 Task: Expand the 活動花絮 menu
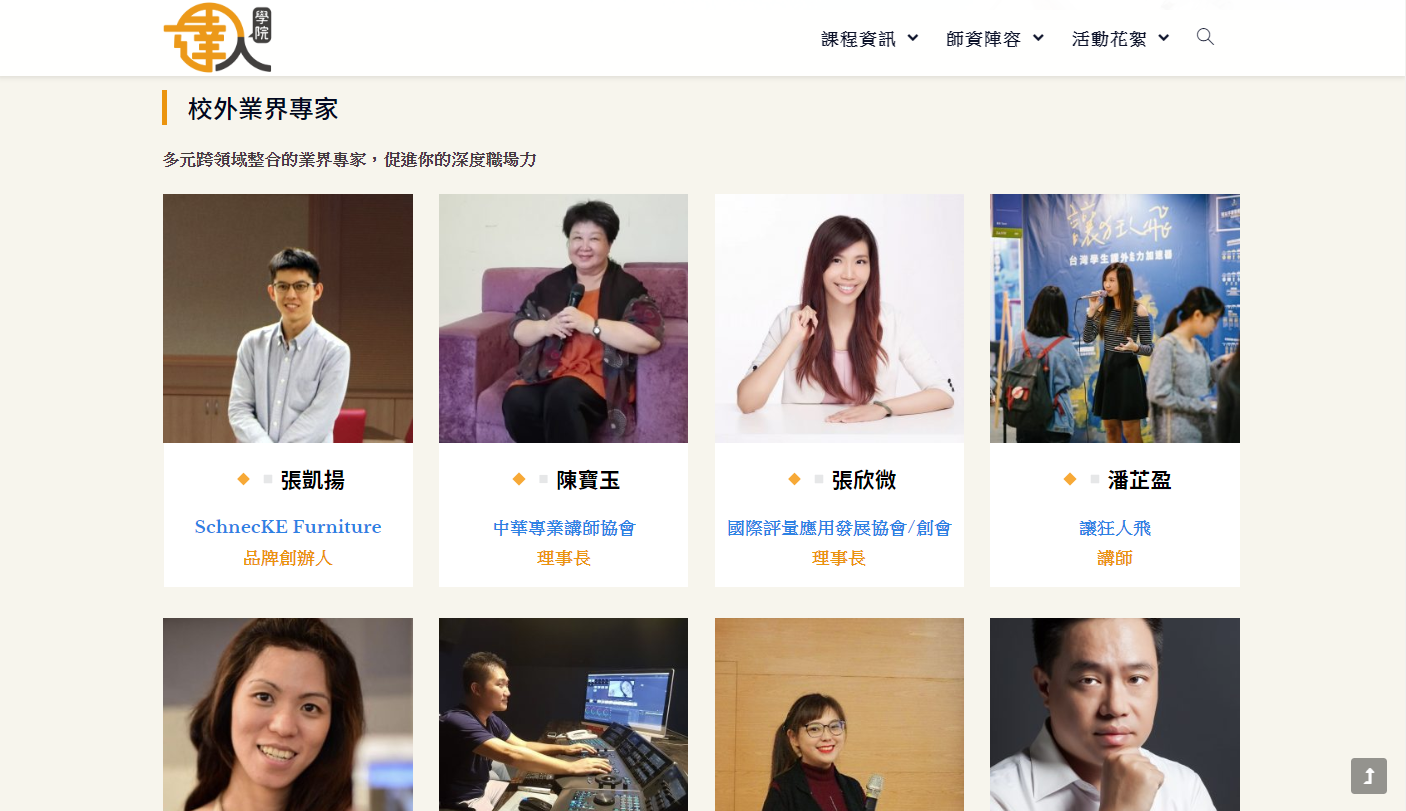[x=1120, y=39]
